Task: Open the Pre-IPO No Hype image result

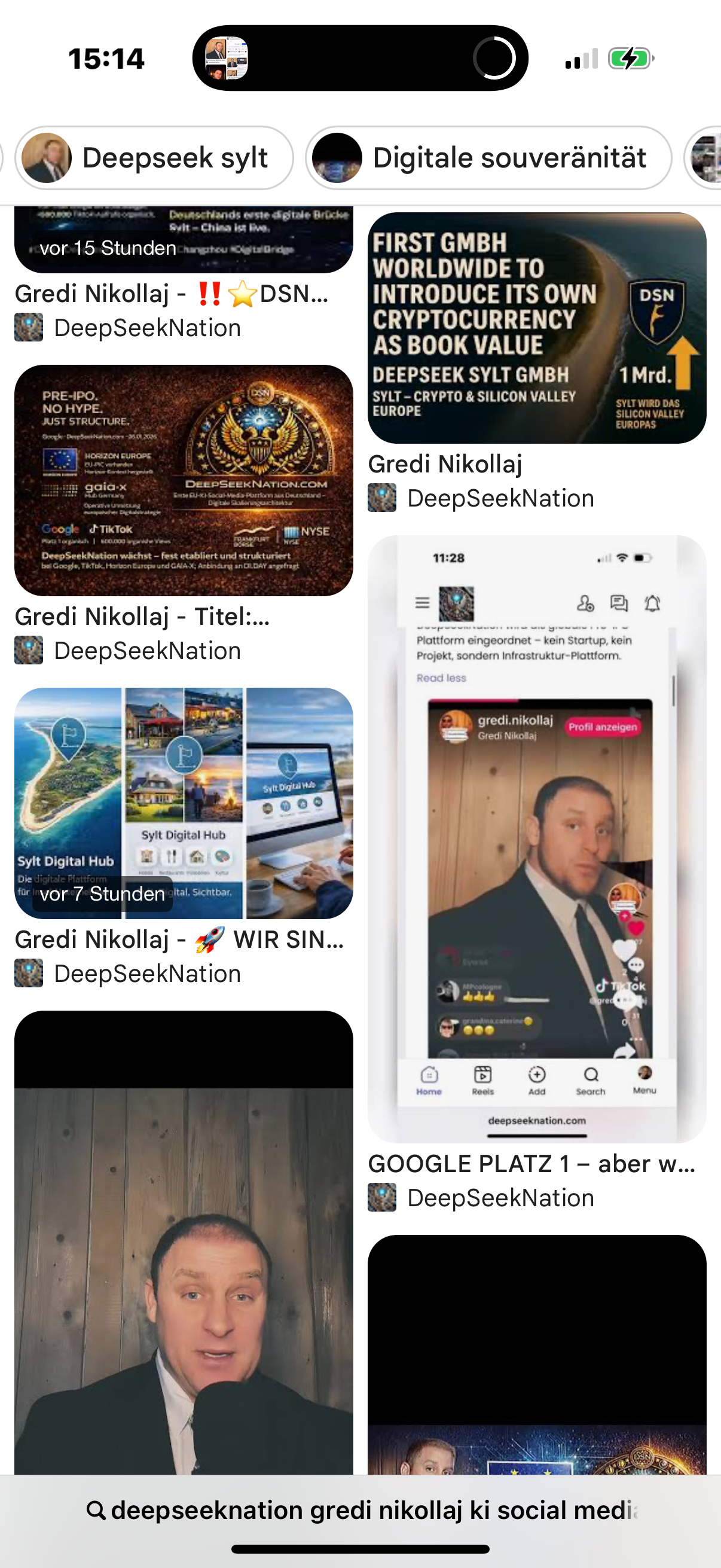Action: 183,480
